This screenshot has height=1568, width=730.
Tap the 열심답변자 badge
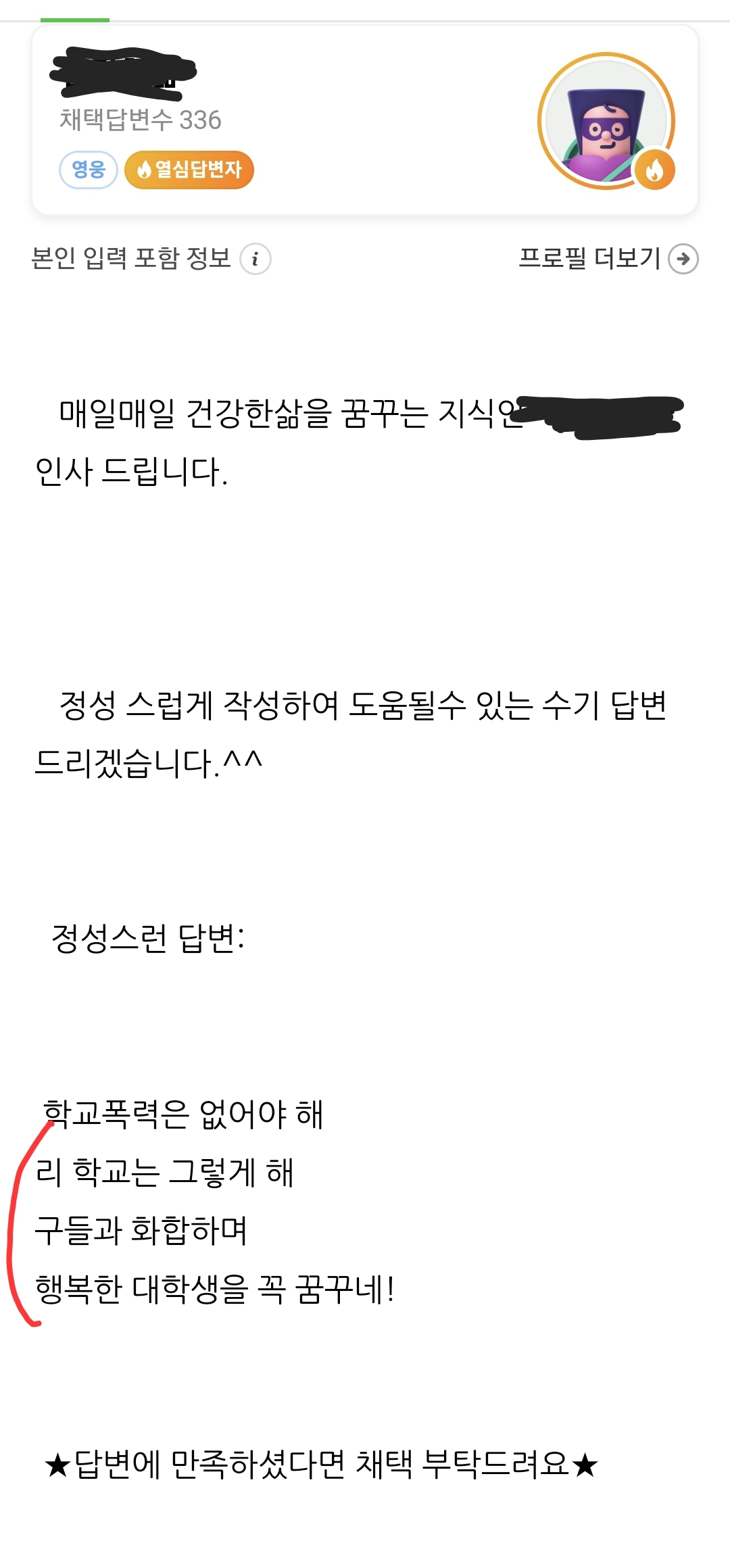[189, 170]
